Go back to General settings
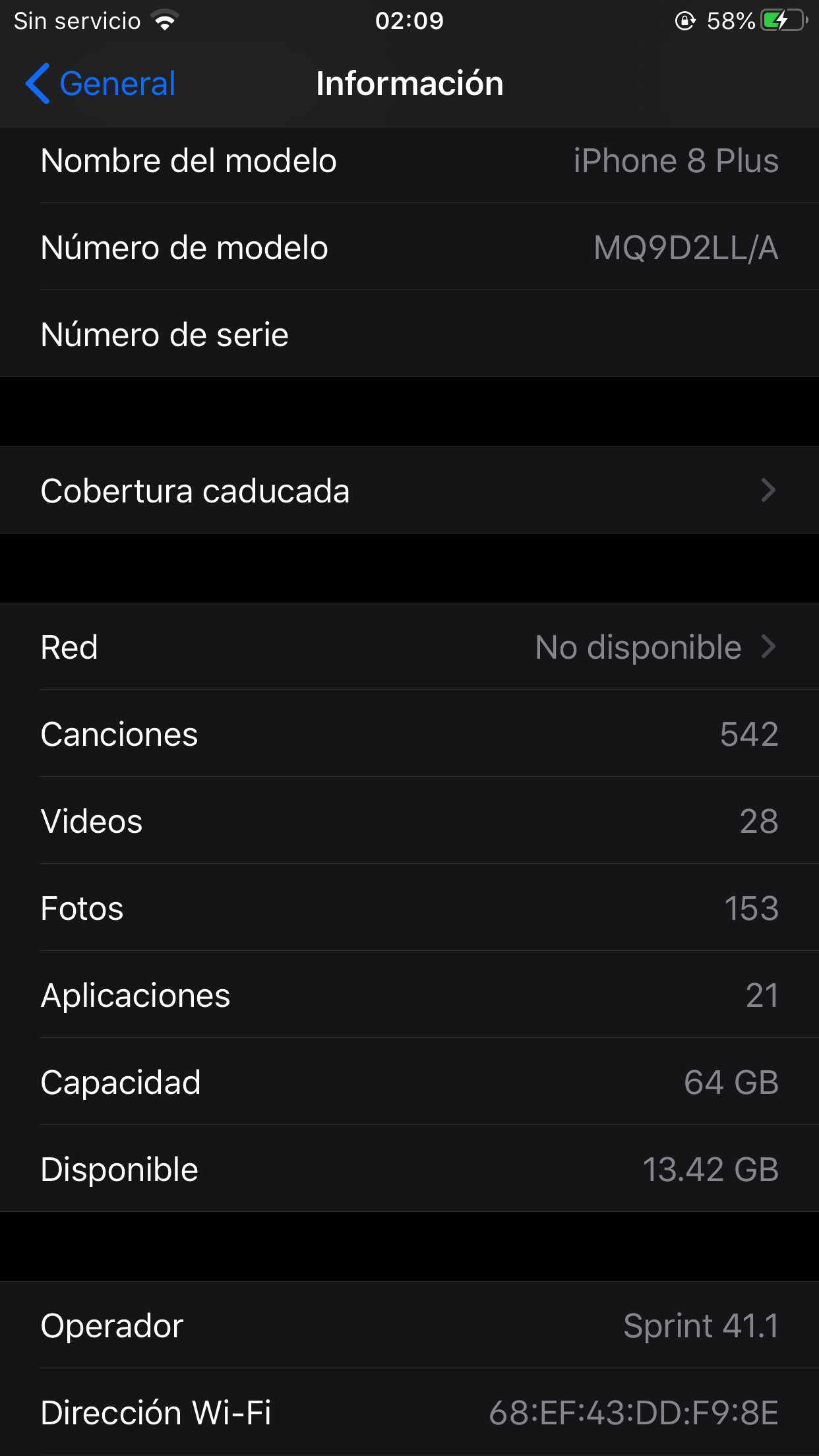819x1456 pixels. pyautogui.click(x=101, y=84)
